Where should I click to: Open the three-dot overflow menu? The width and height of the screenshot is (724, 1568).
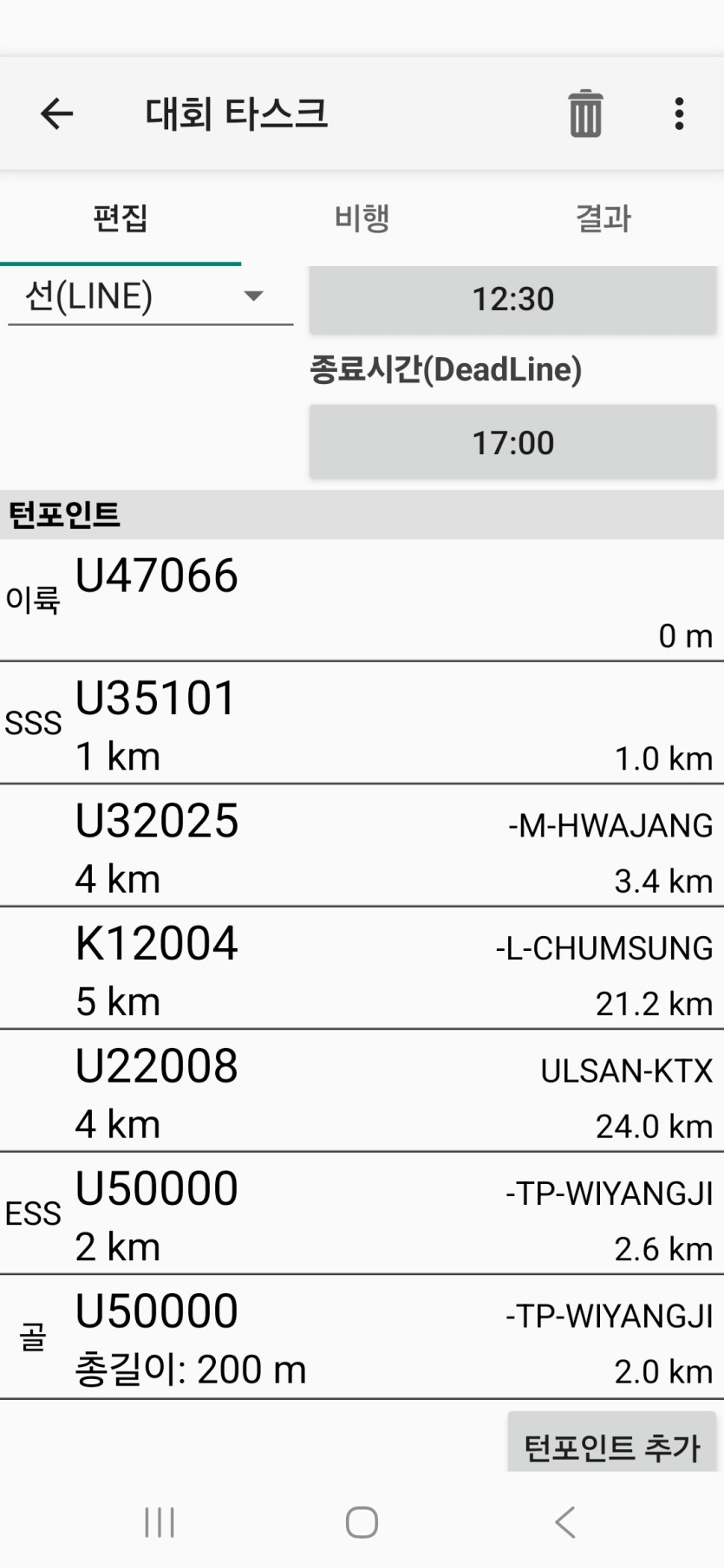(x=680, y=114)
